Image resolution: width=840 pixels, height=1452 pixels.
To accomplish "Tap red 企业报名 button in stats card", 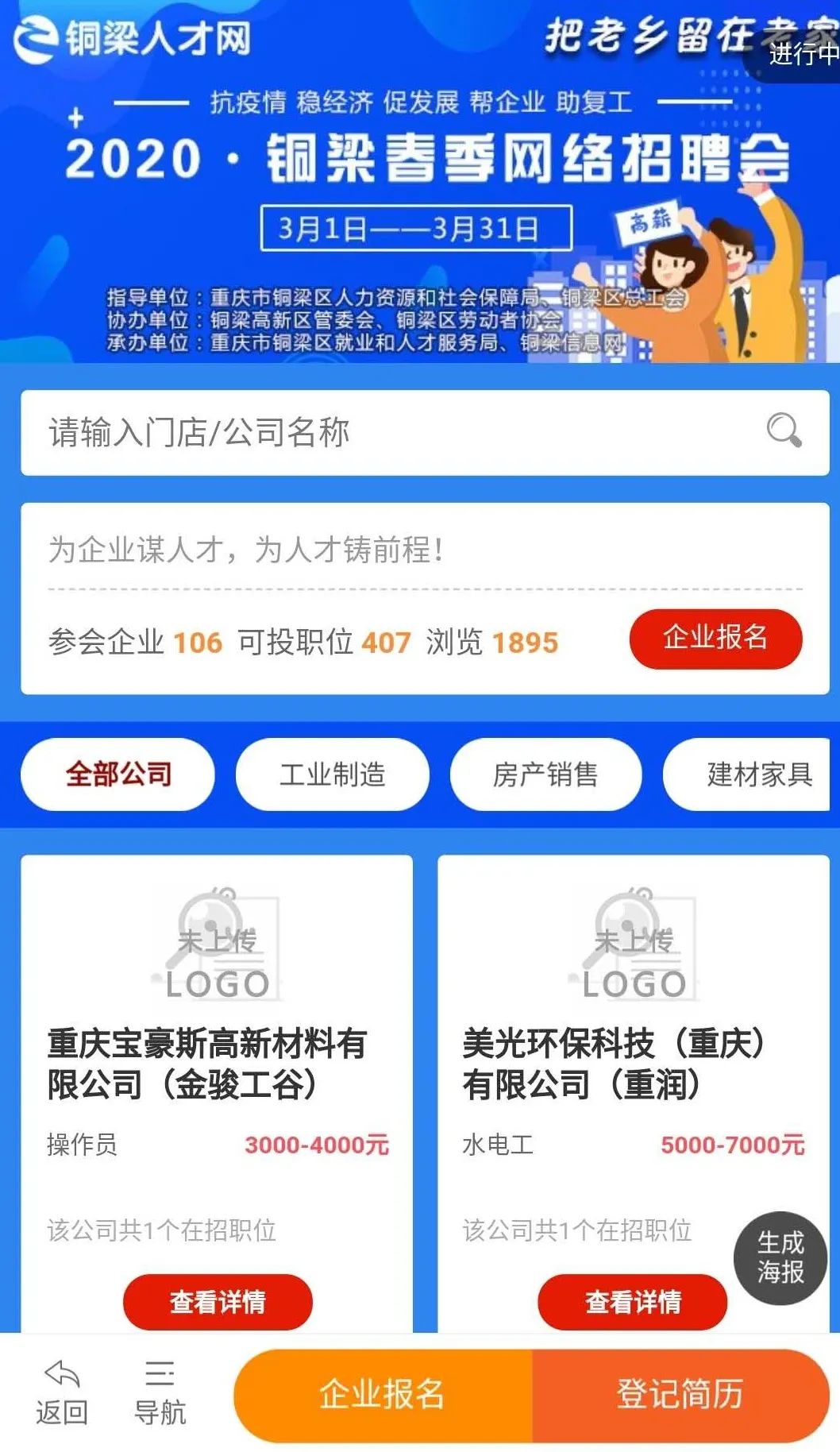I will pyautogui.click(x=715, y=638).
